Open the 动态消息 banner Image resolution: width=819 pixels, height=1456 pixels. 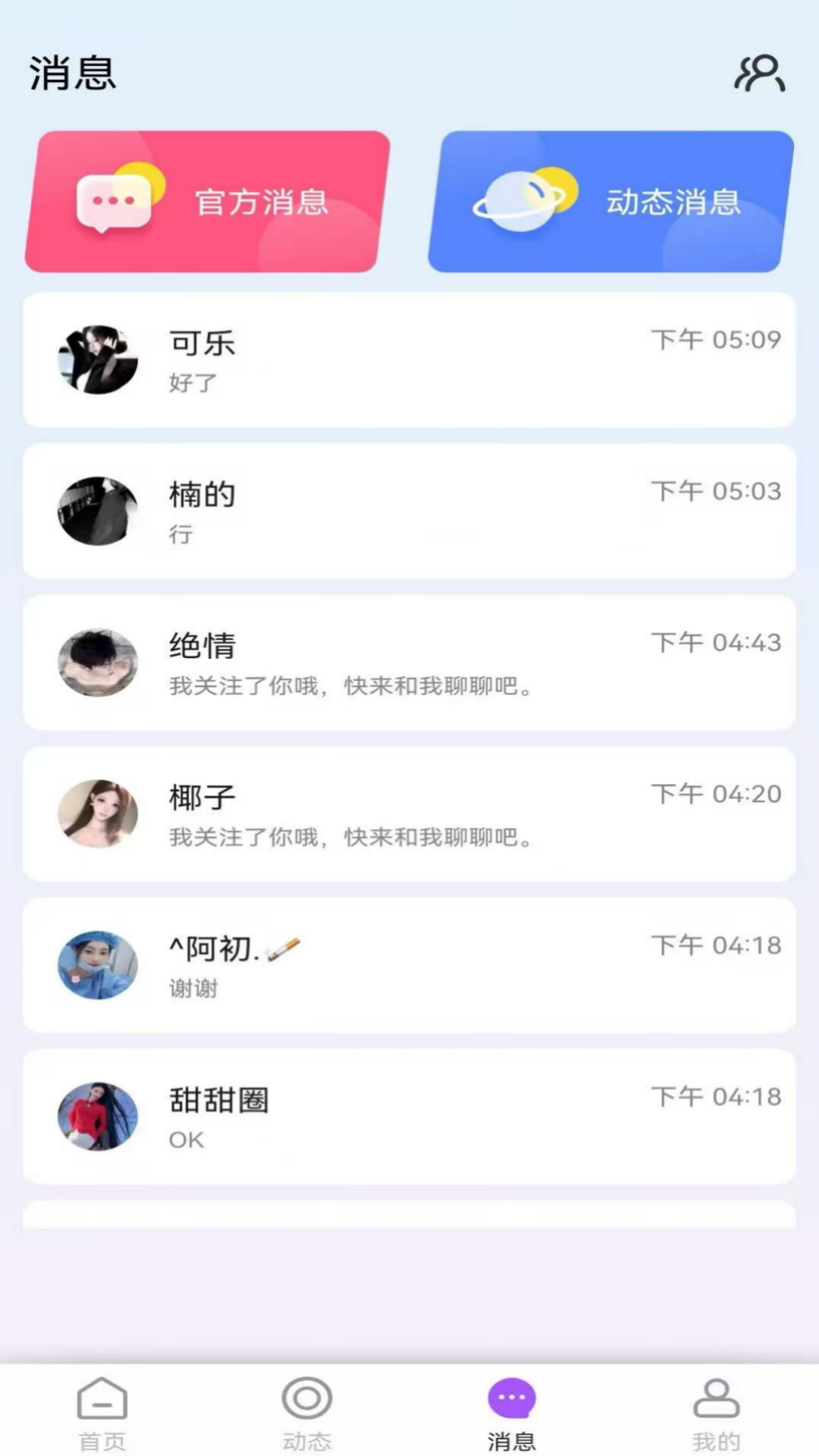607,201
